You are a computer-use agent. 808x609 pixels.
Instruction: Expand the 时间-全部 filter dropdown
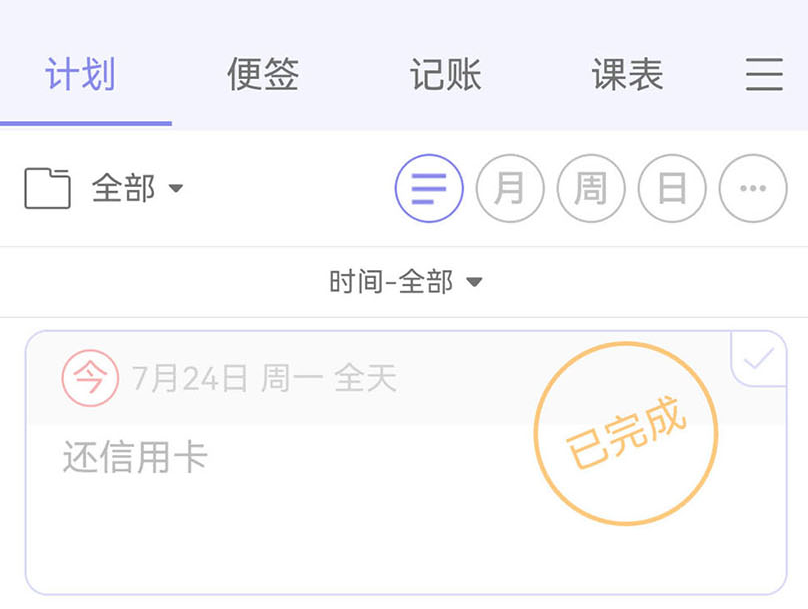pyautogui.click(x=406, y=282)
